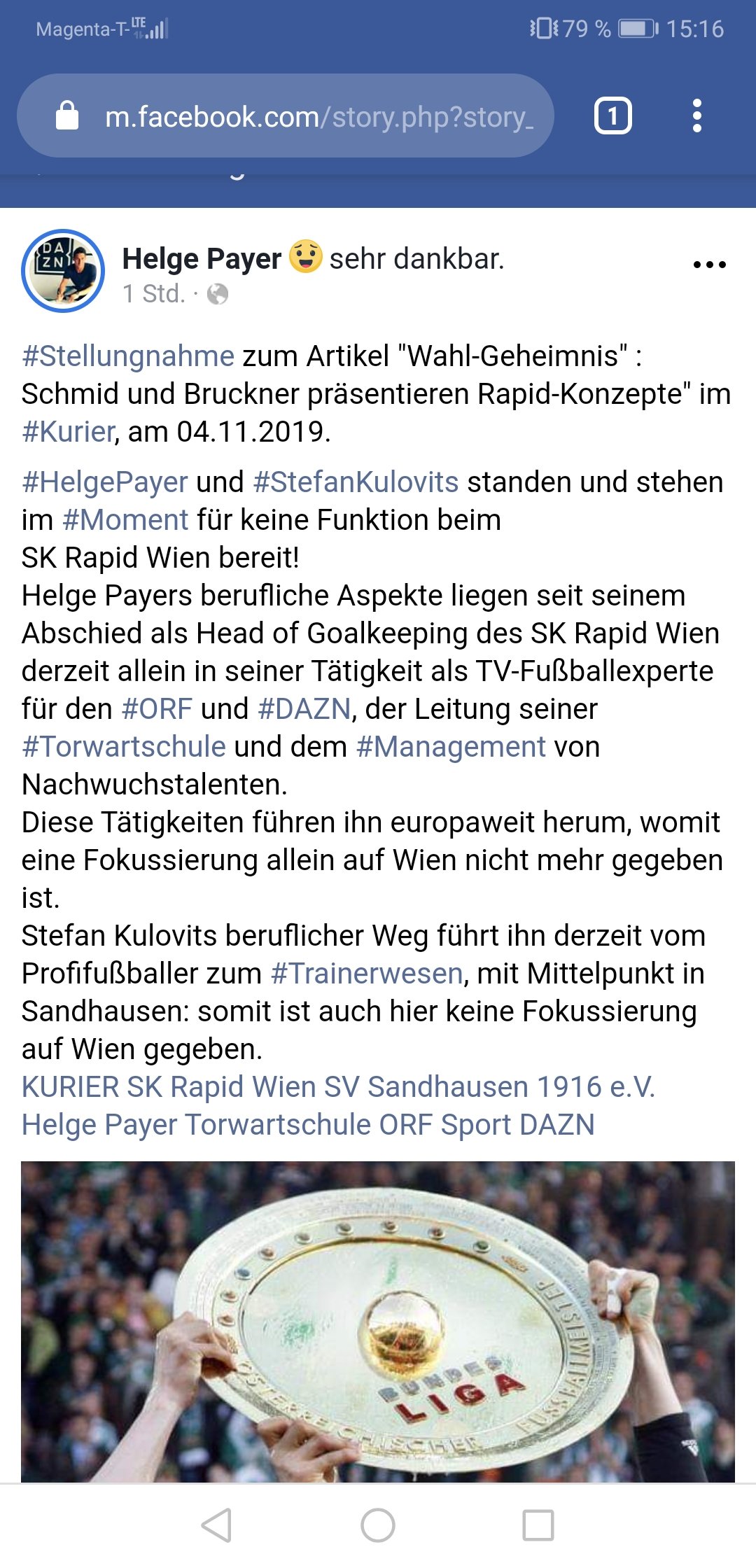Image resolution: width=756 pixels, height=1568 pixels.
Task: Open the #Kurier hashtag
Action: pyautogui.click(x=68, y=432)
